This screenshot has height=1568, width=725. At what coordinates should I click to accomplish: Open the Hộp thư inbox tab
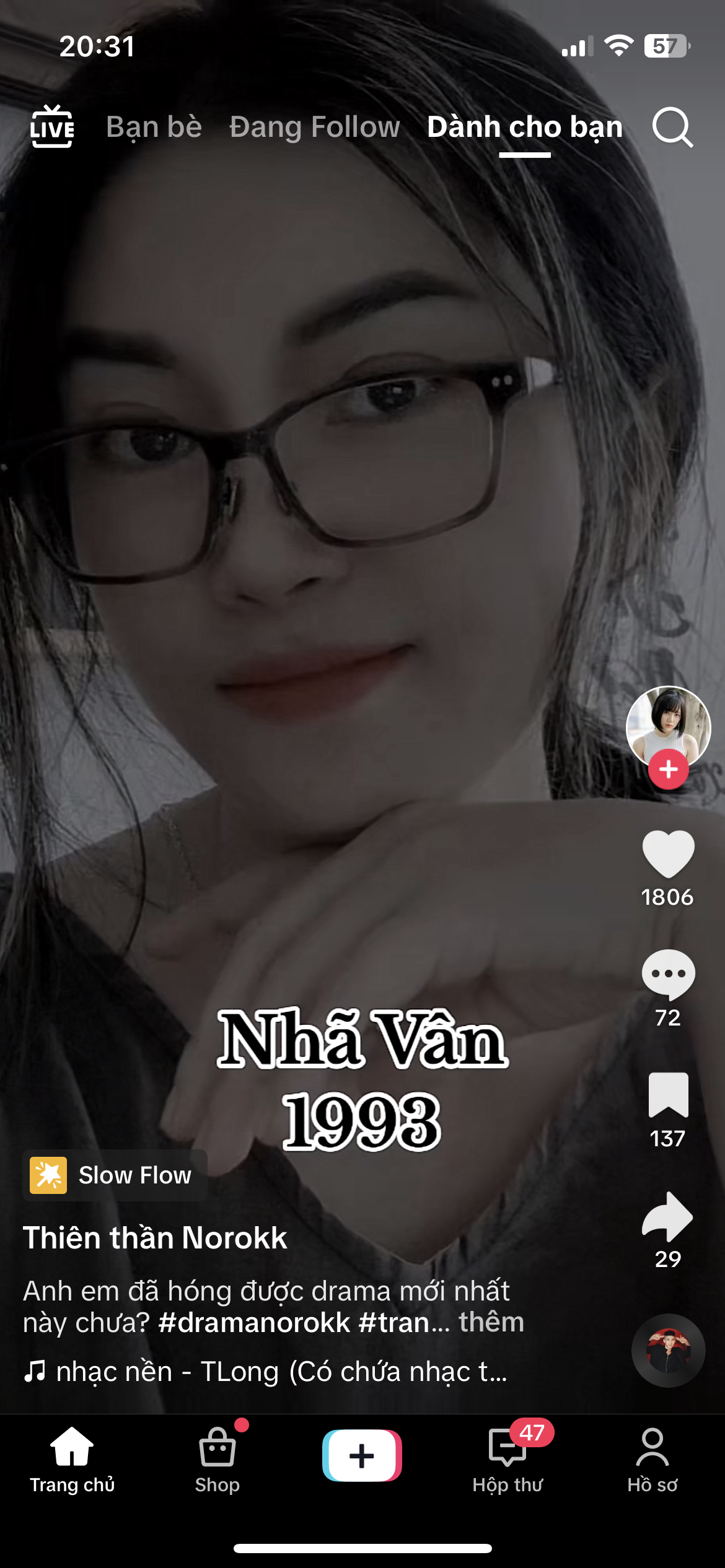[x=507, y=1459]
